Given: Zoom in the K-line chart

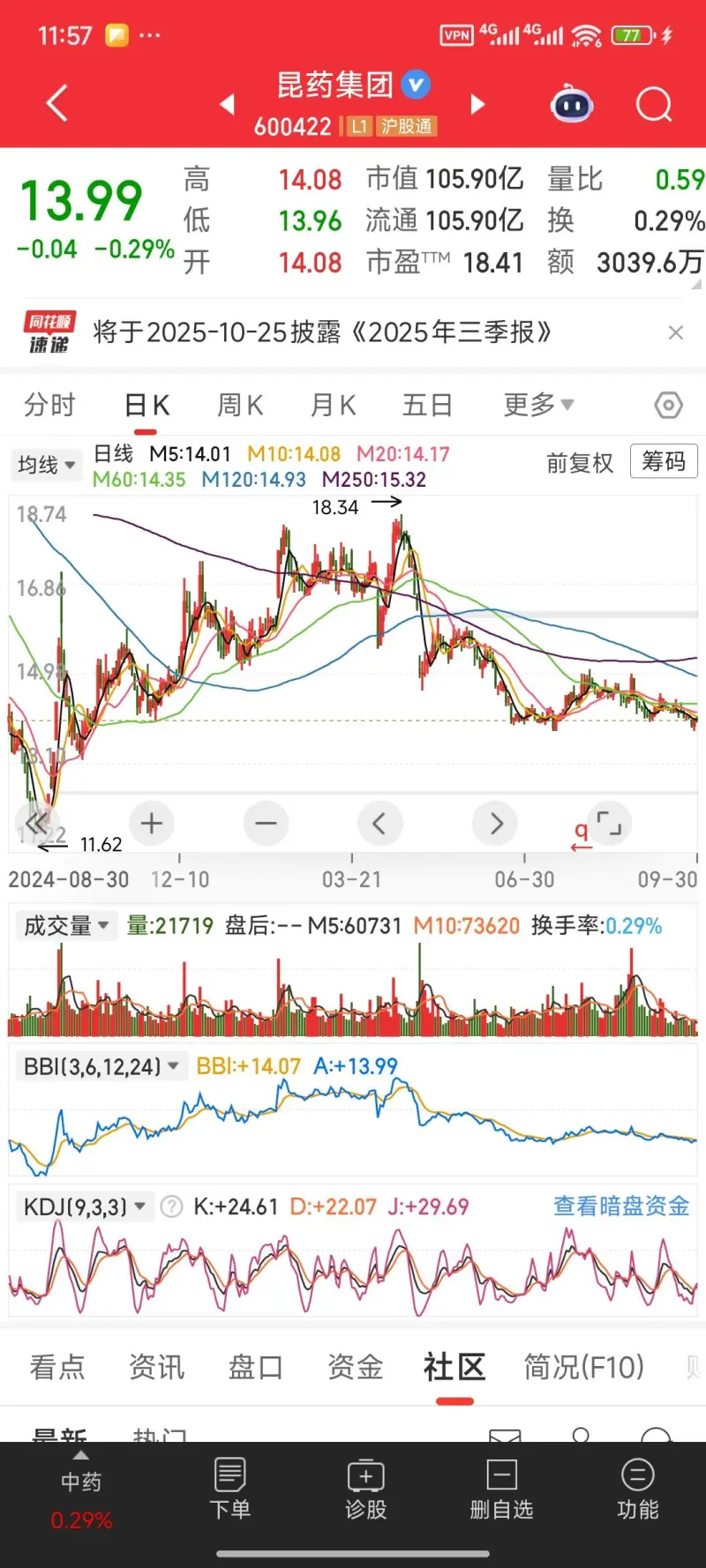Looking at the screenshot, I should click(x=152, y=824).
